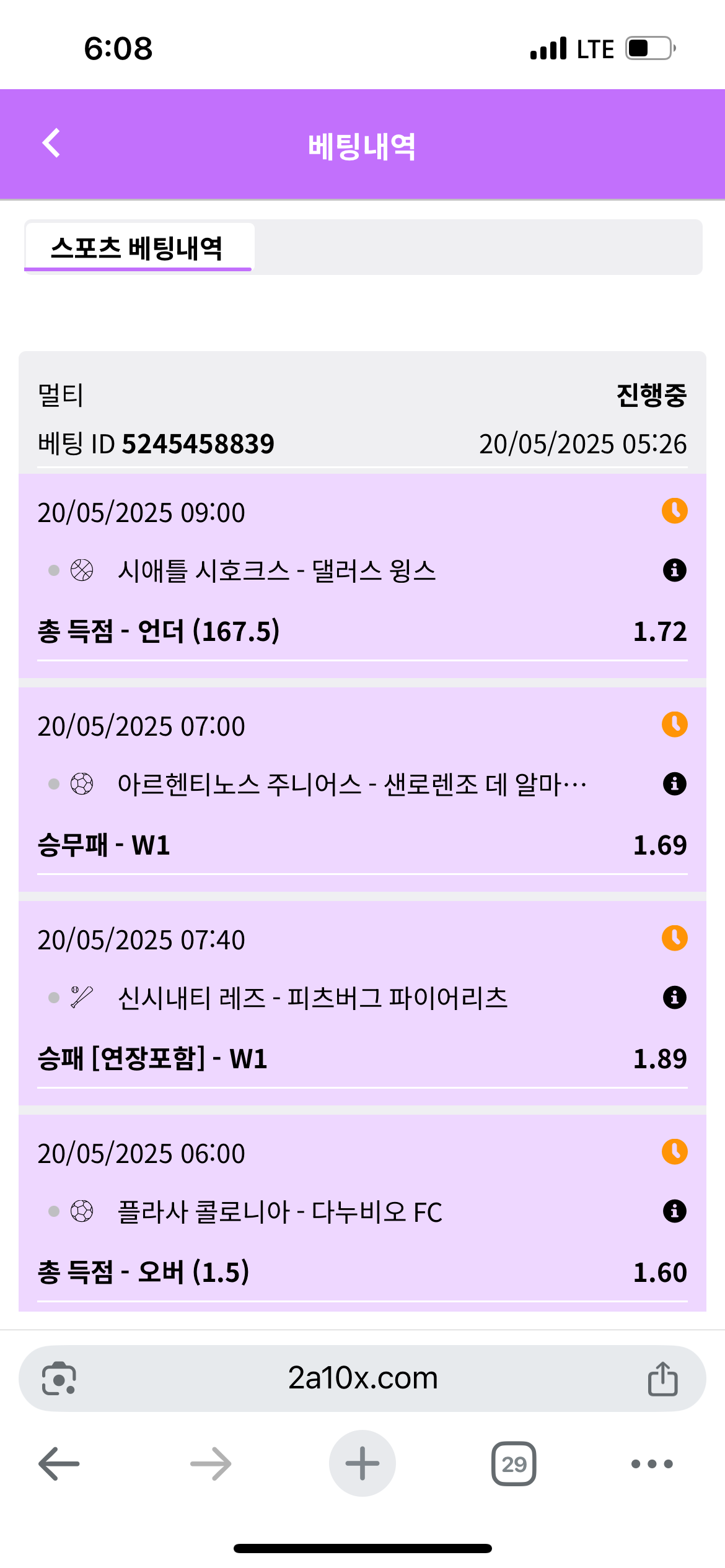
Task: Open the camera search icon in the address bar
Action: [59, 1379]
